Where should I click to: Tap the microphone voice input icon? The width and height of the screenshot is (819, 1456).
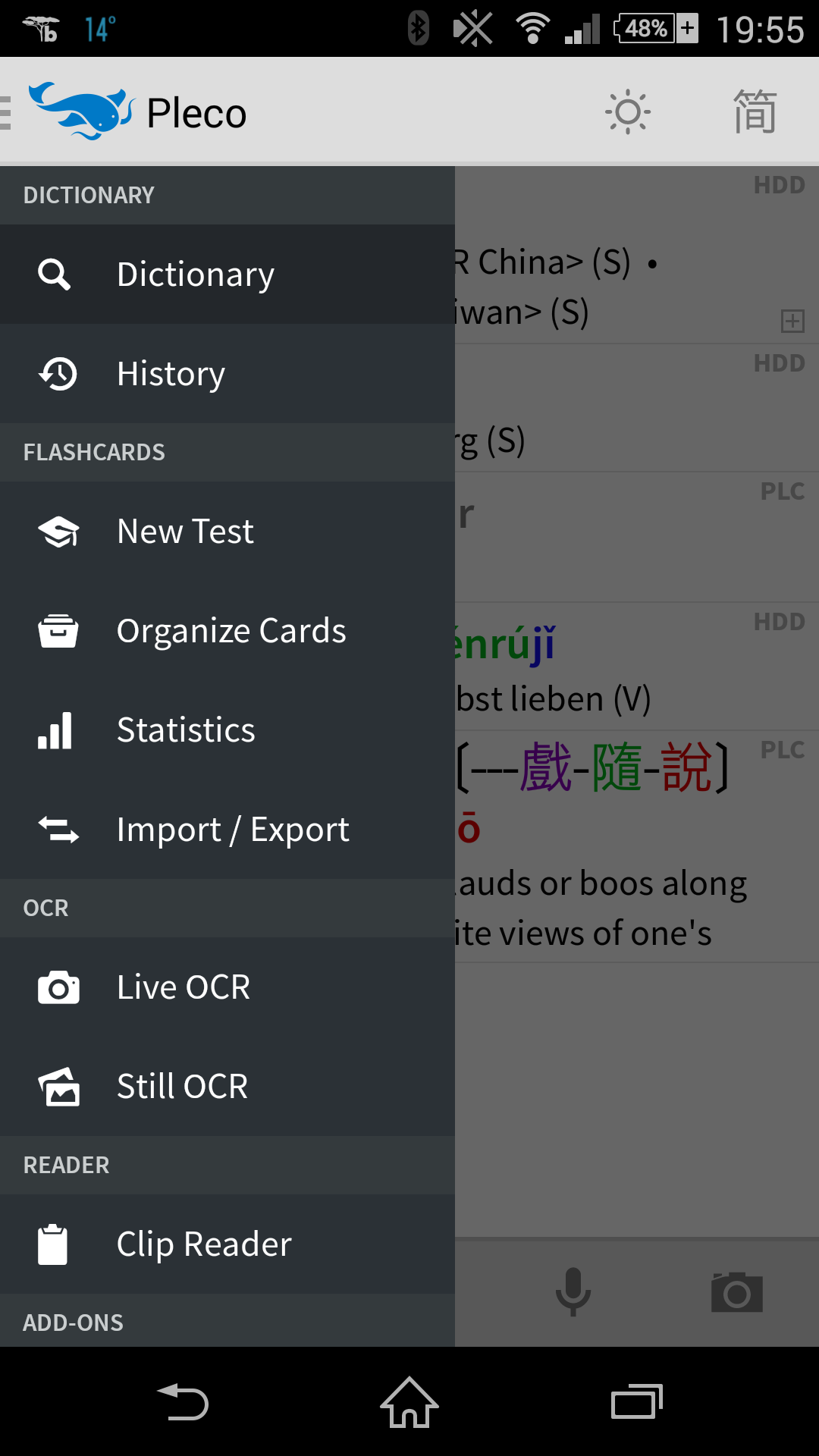tap(573, 1292)
